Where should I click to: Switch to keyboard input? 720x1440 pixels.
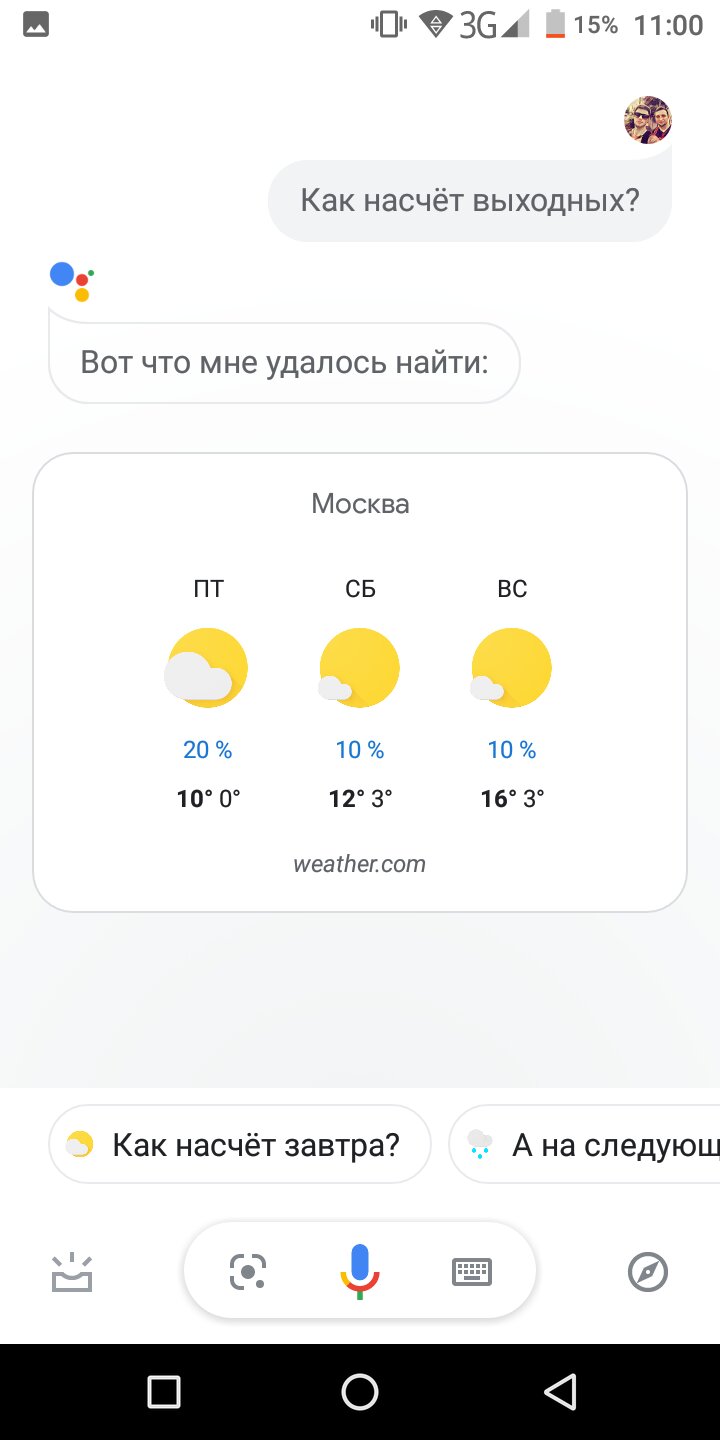click(x=472, y=1272)
